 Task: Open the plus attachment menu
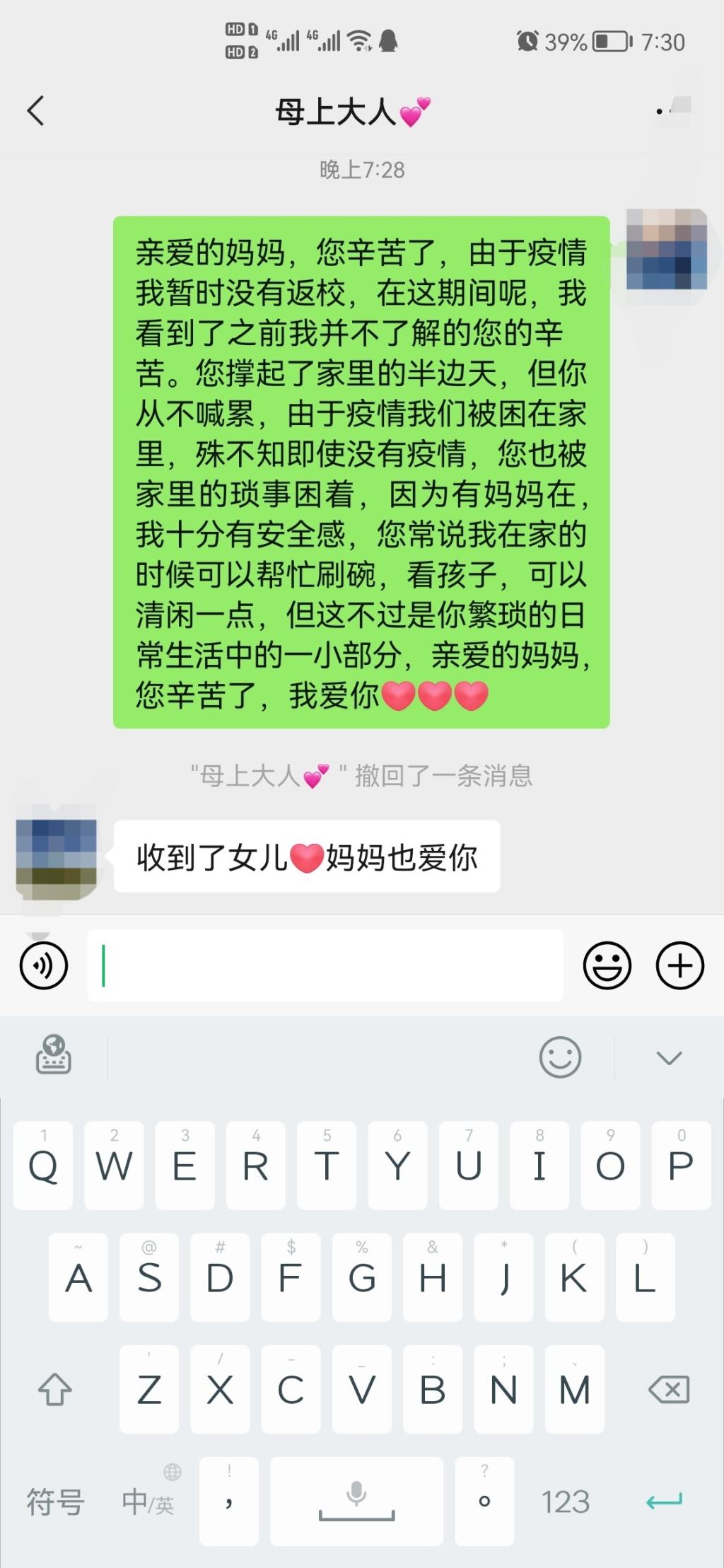click(x=680, y=965)
